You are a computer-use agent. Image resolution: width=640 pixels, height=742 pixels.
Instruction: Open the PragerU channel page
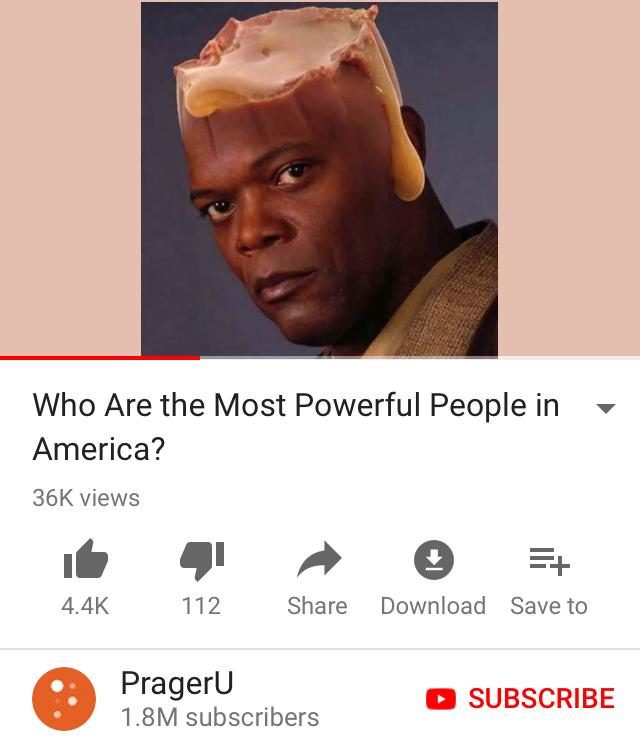click(x=64, y=698)
